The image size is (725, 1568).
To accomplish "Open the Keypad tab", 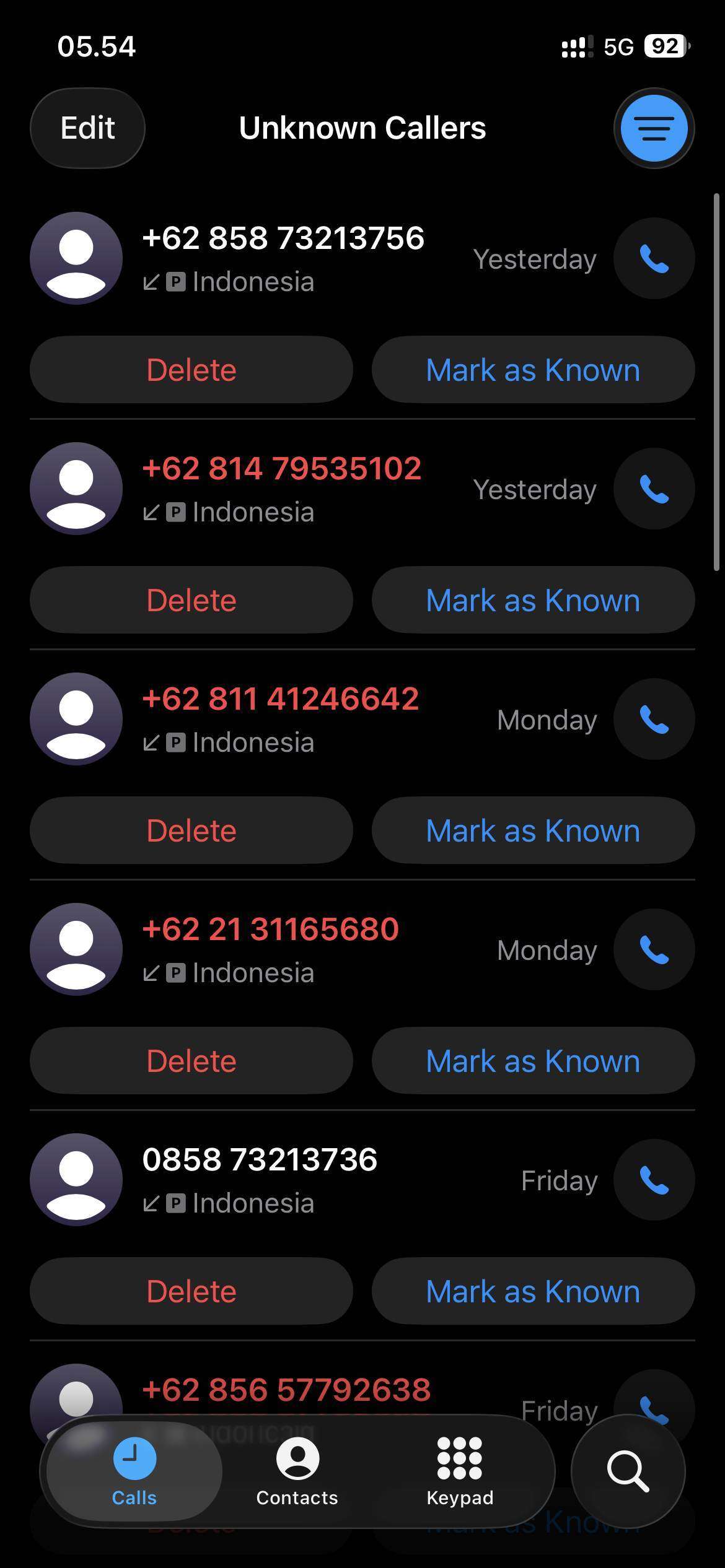I will pyautogui.click(x=460, y=1471).
